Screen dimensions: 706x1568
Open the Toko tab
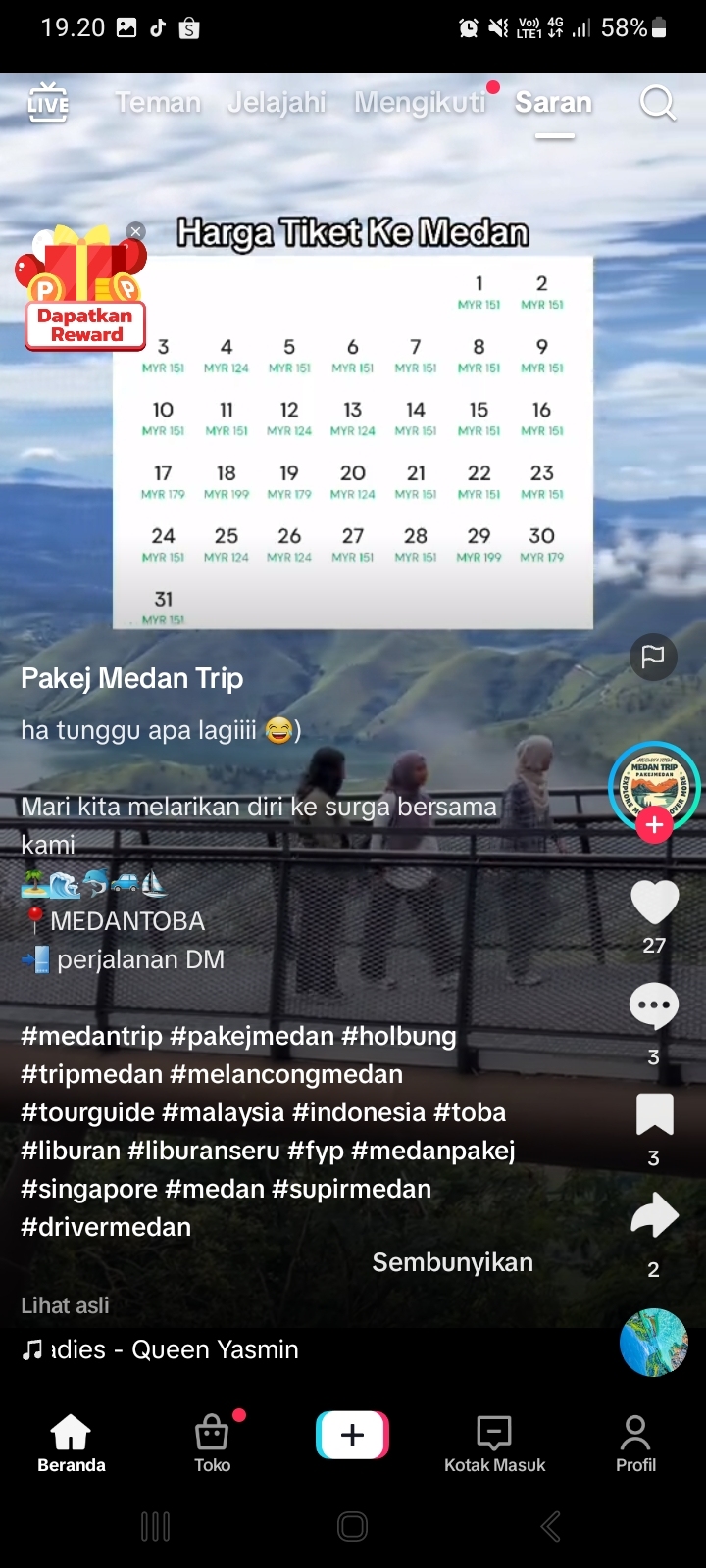212,1444
